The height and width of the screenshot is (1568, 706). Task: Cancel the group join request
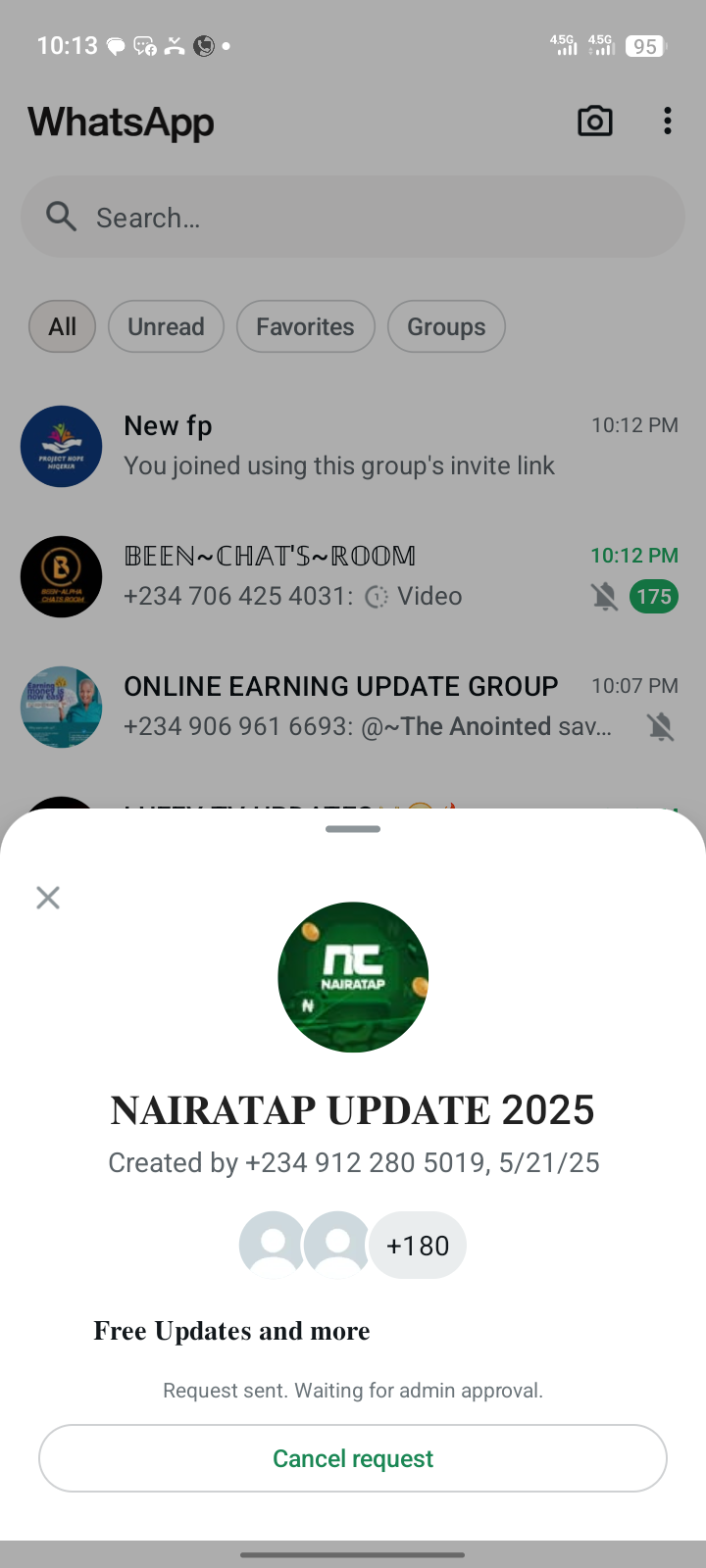click(353, 1458)
